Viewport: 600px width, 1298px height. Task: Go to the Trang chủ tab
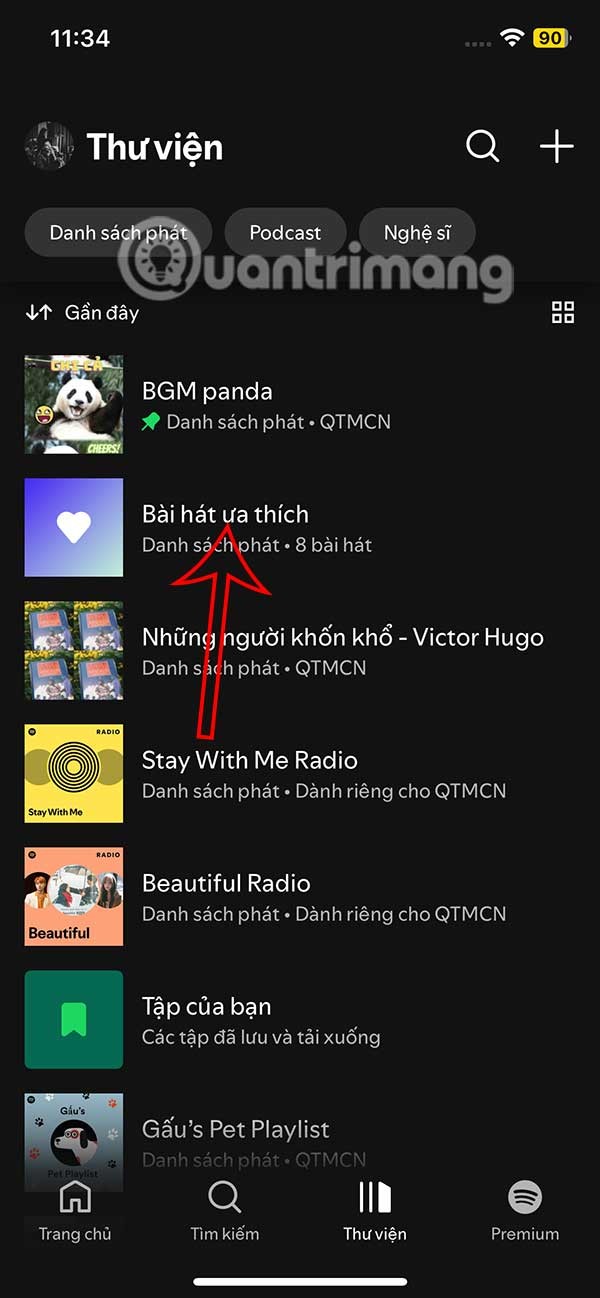click(75, 1210)
